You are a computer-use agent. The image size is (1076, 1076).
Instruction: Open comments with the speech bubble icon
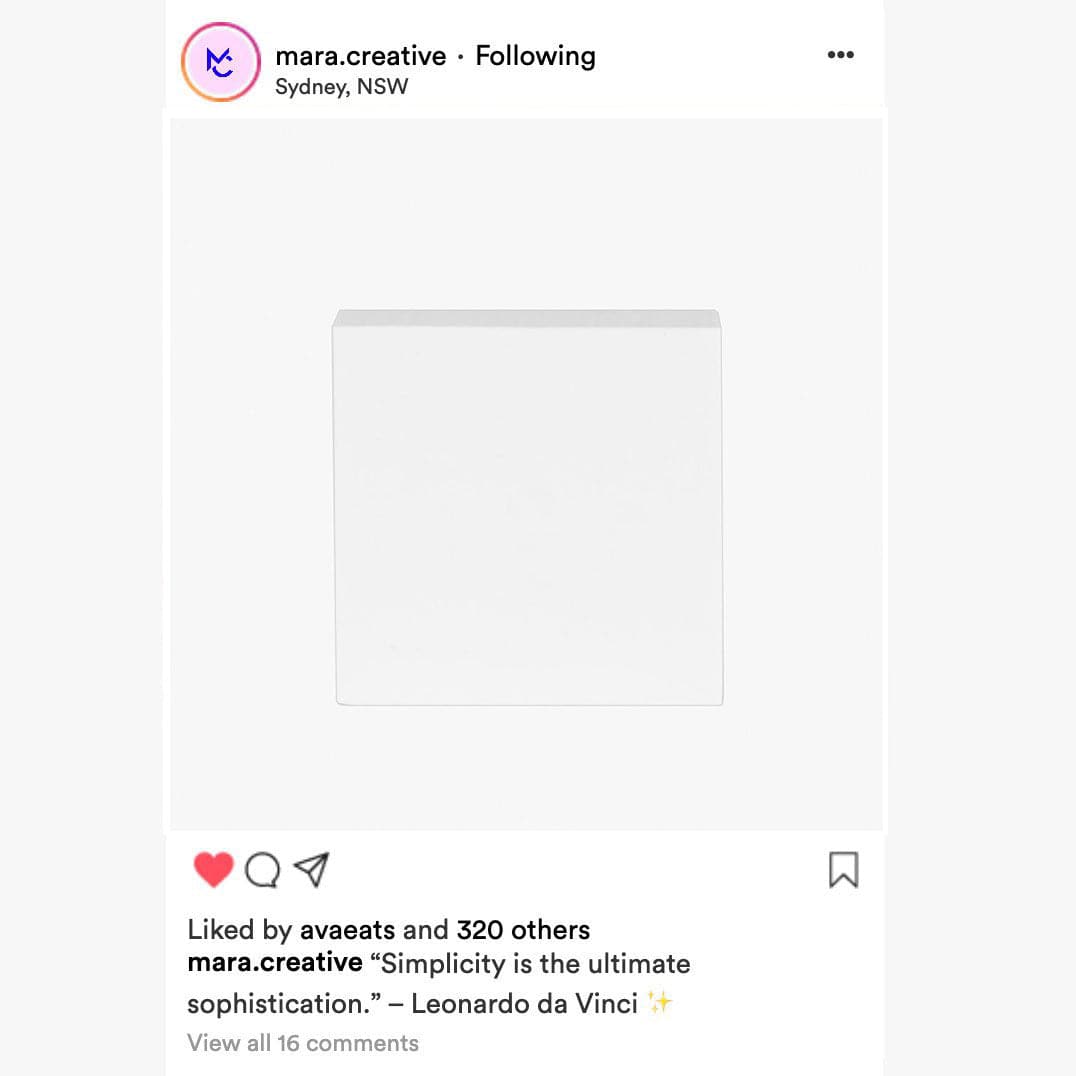click(x=262, y=871)
